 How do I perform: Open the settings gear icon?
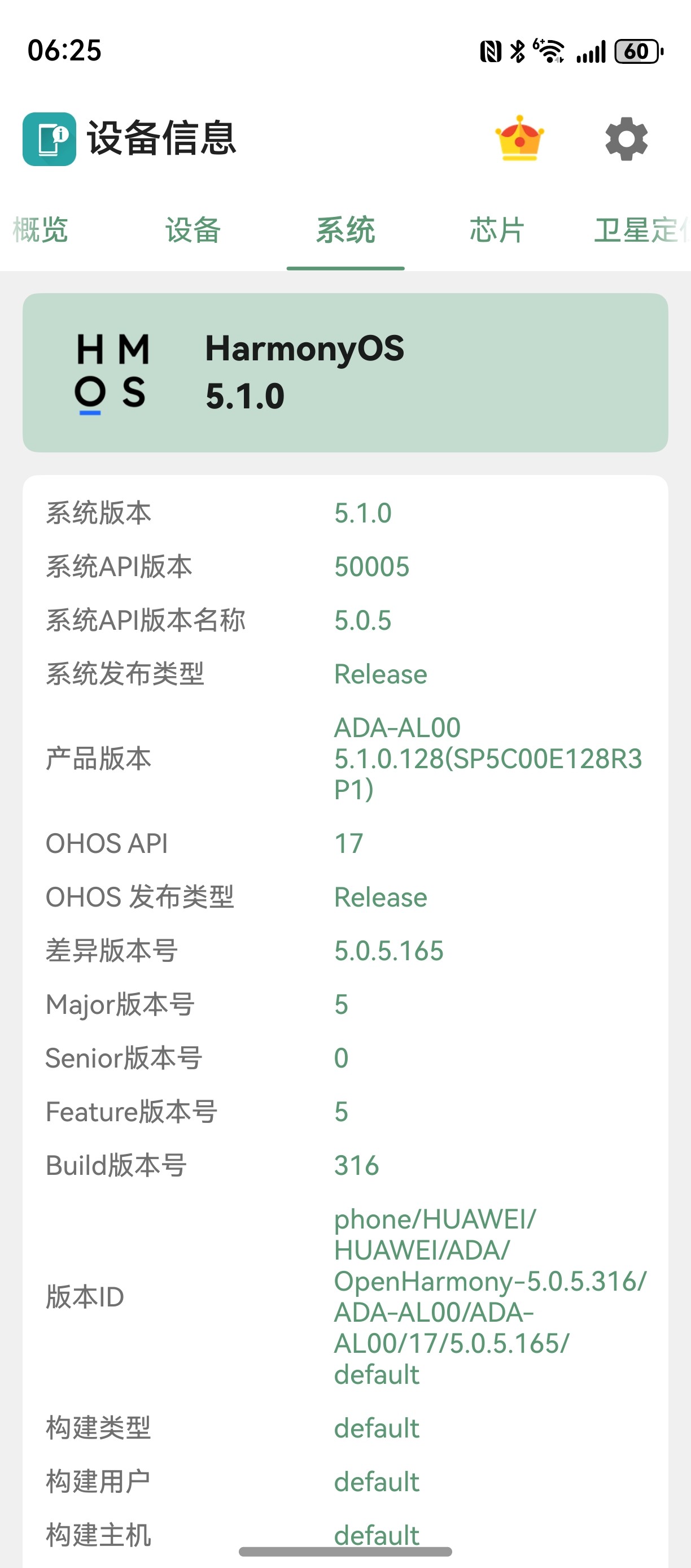point(626,139)
